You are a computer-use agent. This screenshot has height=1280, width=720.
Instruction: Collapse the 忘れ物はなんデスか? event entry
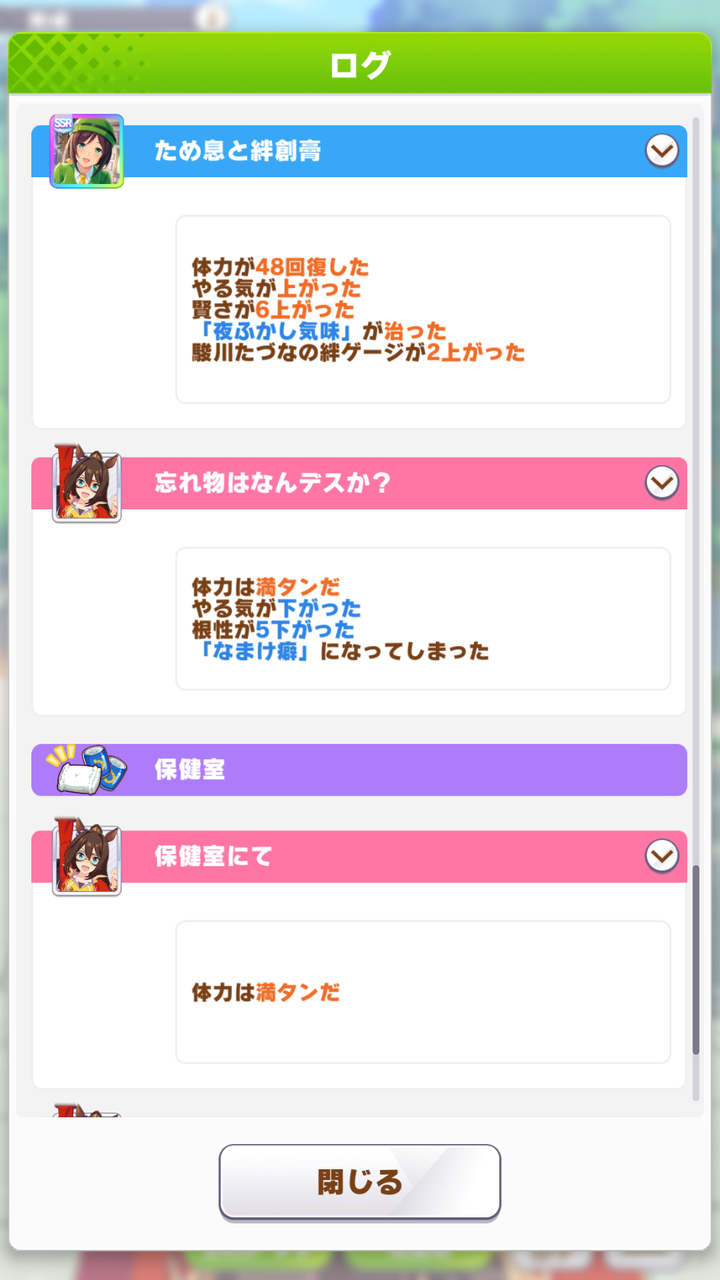coord(660,483)
